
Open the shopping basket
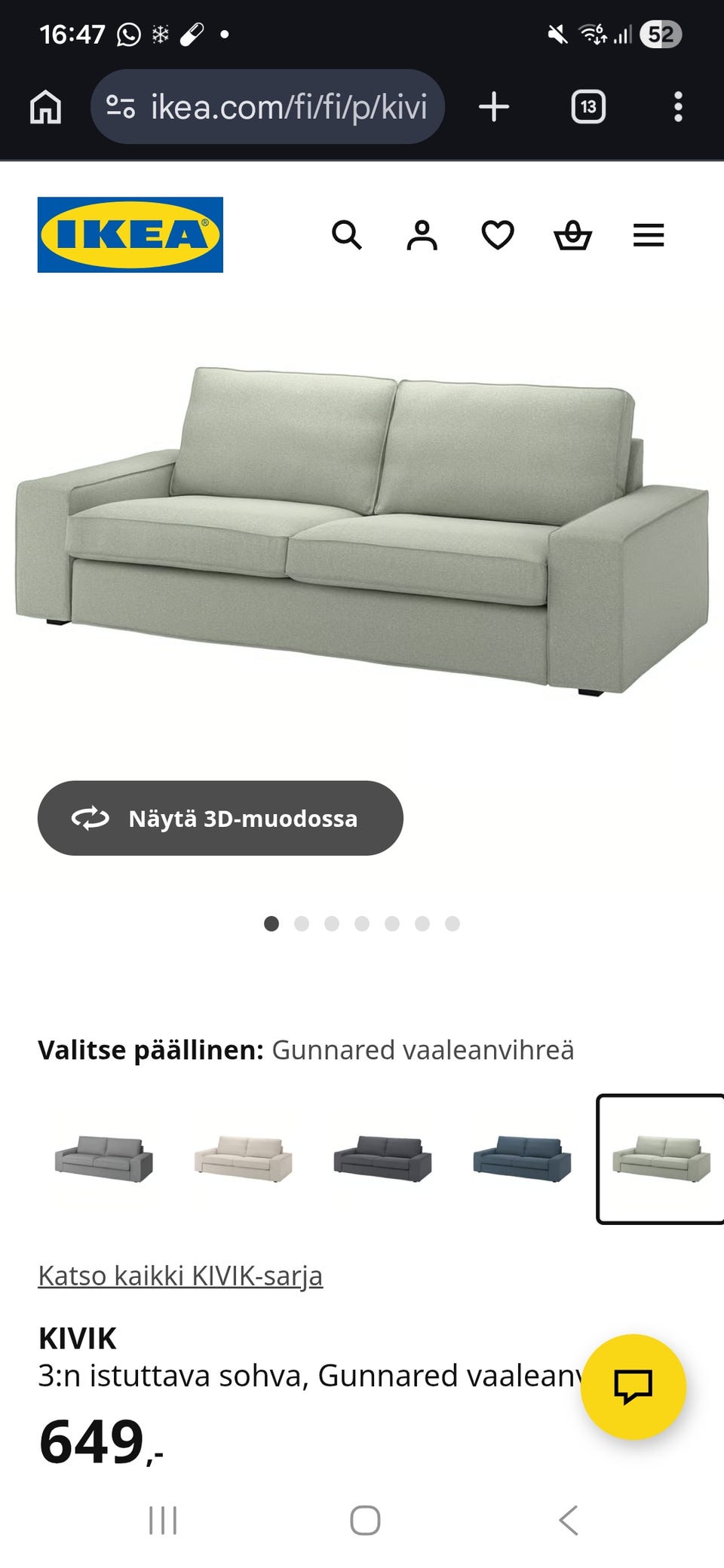coord(573,236)
